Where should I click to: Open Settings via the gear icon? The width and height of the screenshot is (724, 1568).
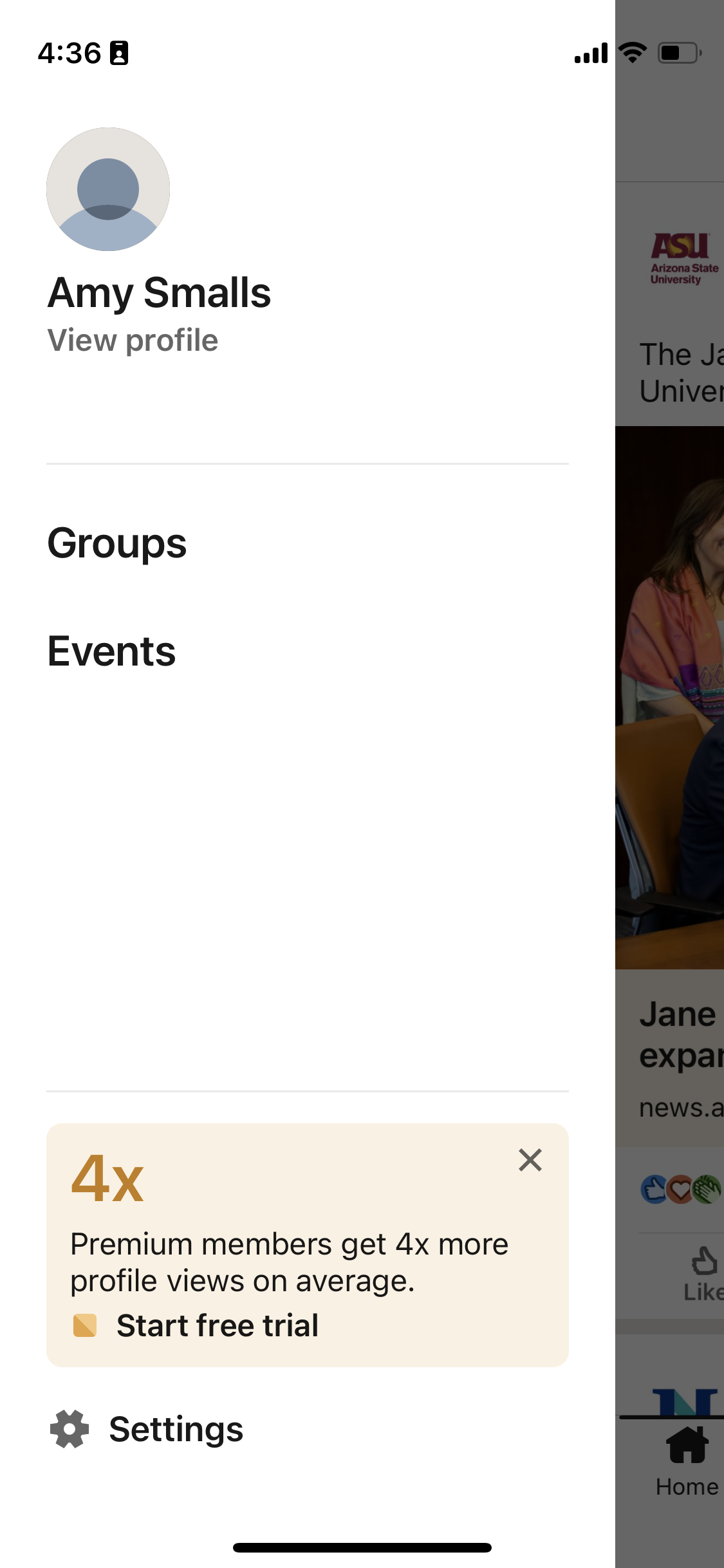[67, 1428]
